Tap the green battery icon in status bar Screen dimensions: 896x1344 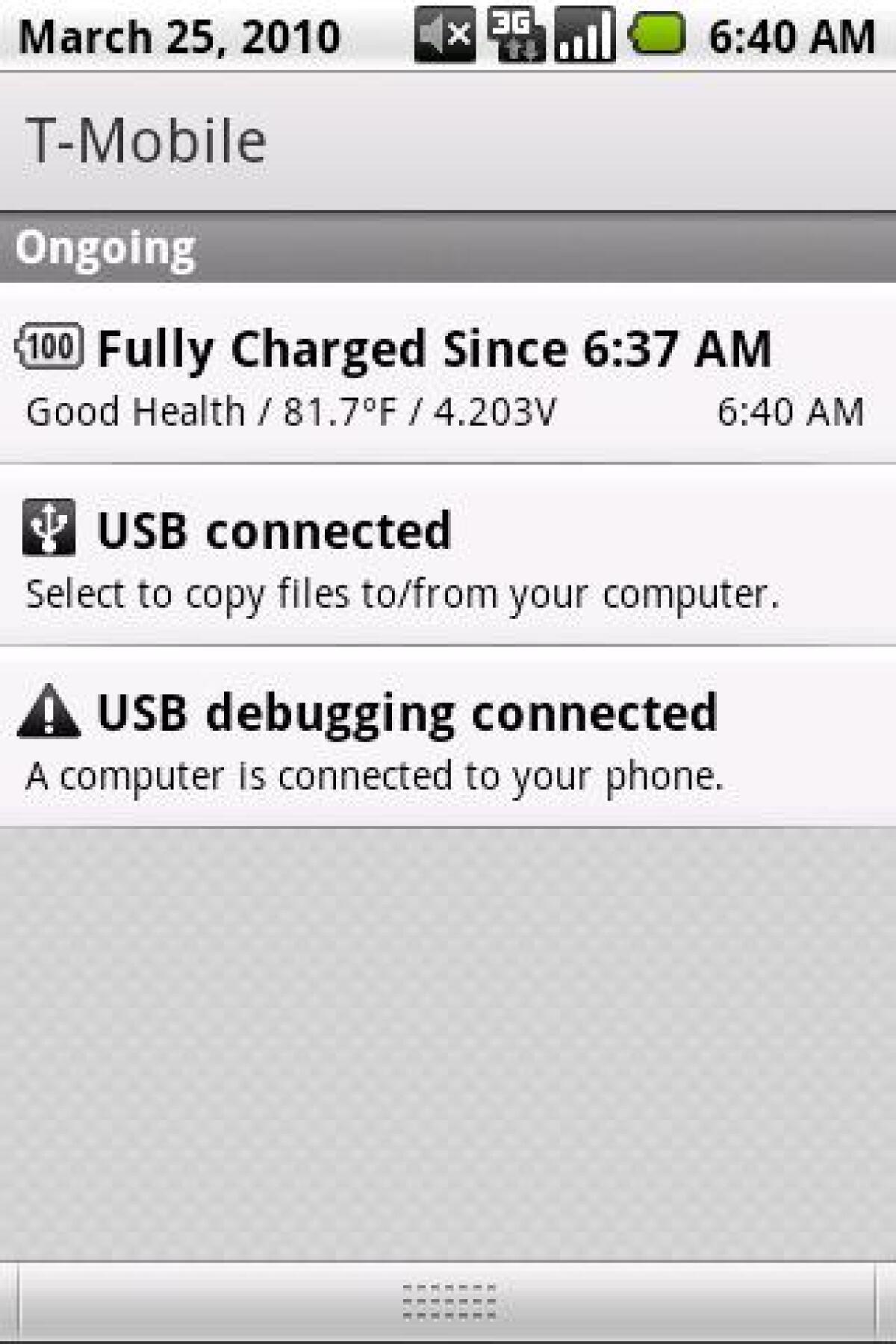coord(655,33)
